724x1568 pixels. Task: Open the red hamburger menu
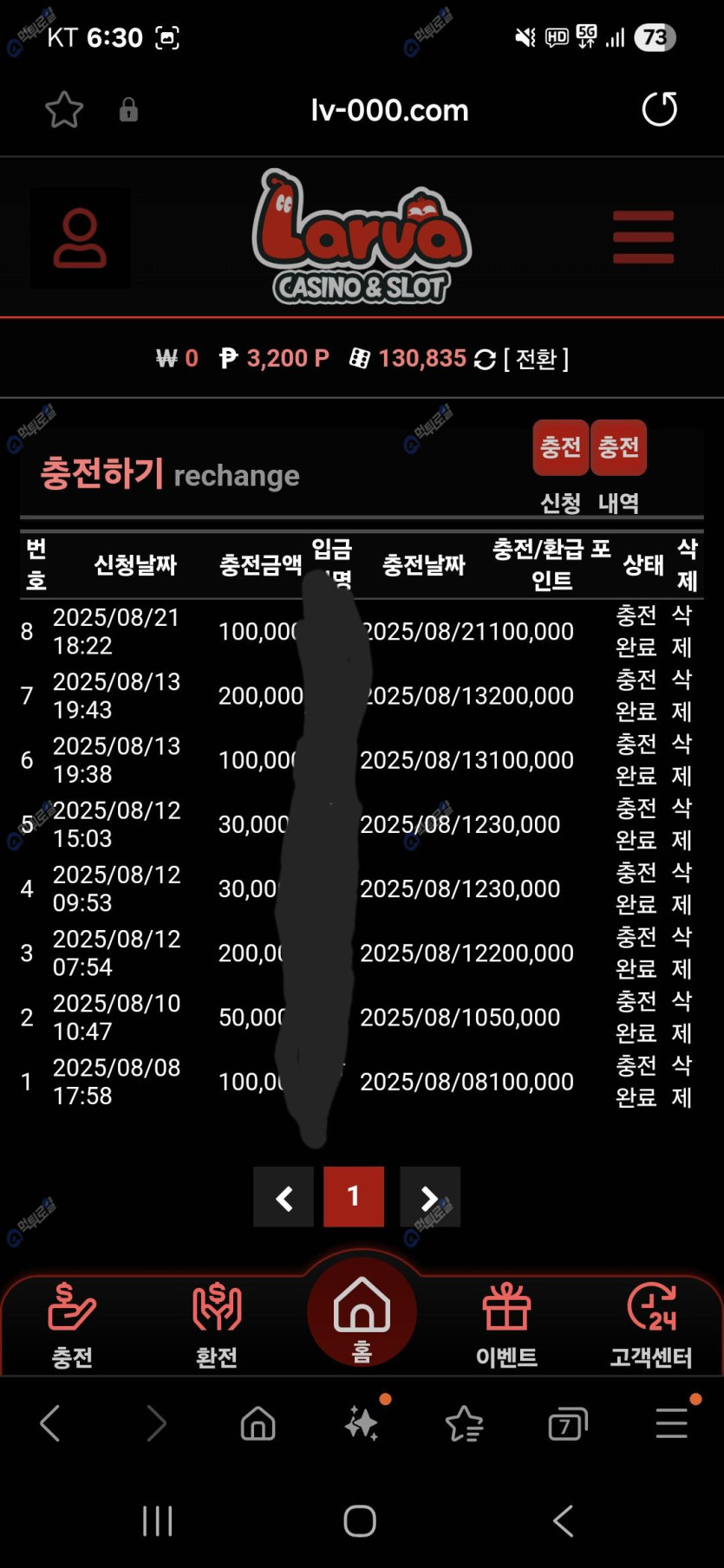(642, 237)
